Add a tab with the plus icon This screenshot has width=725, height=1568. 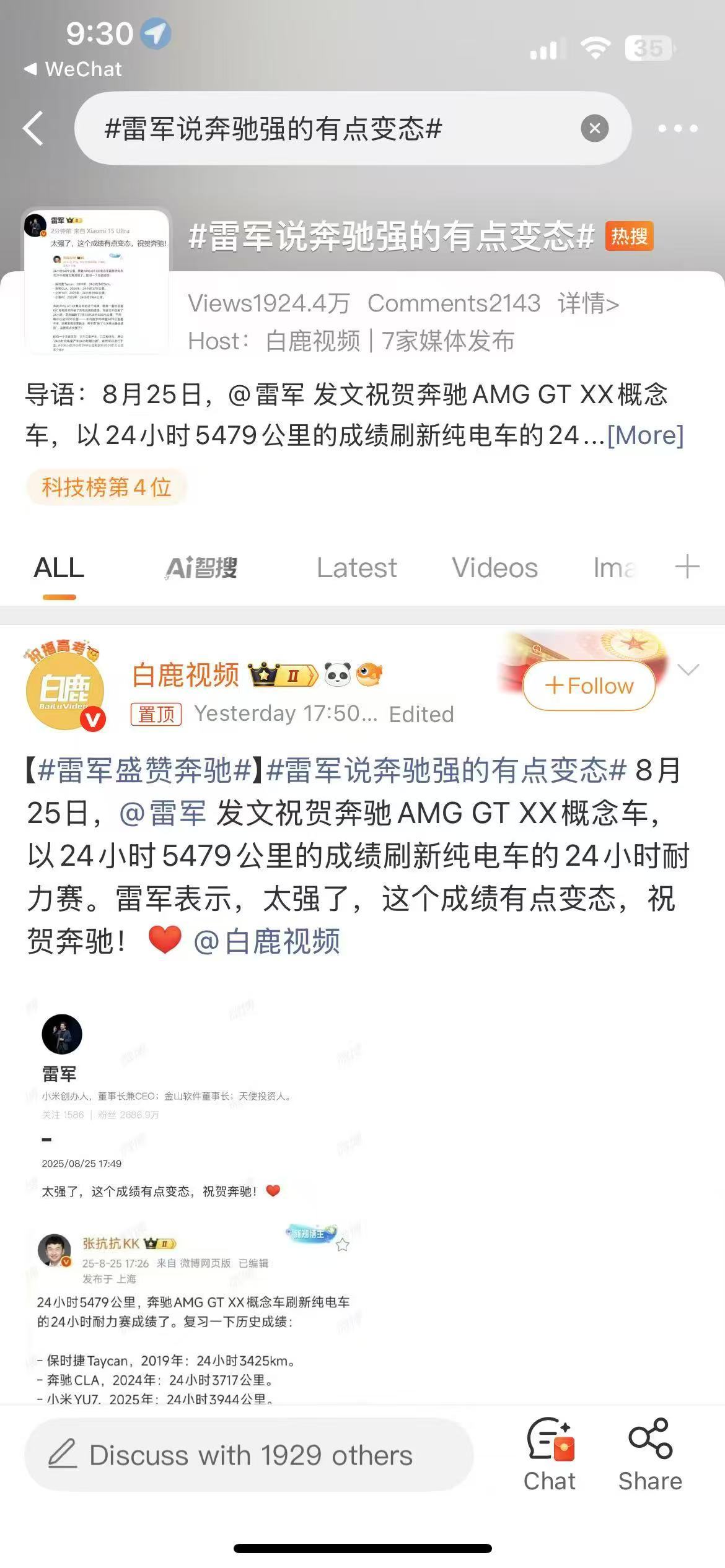(687, 567)
